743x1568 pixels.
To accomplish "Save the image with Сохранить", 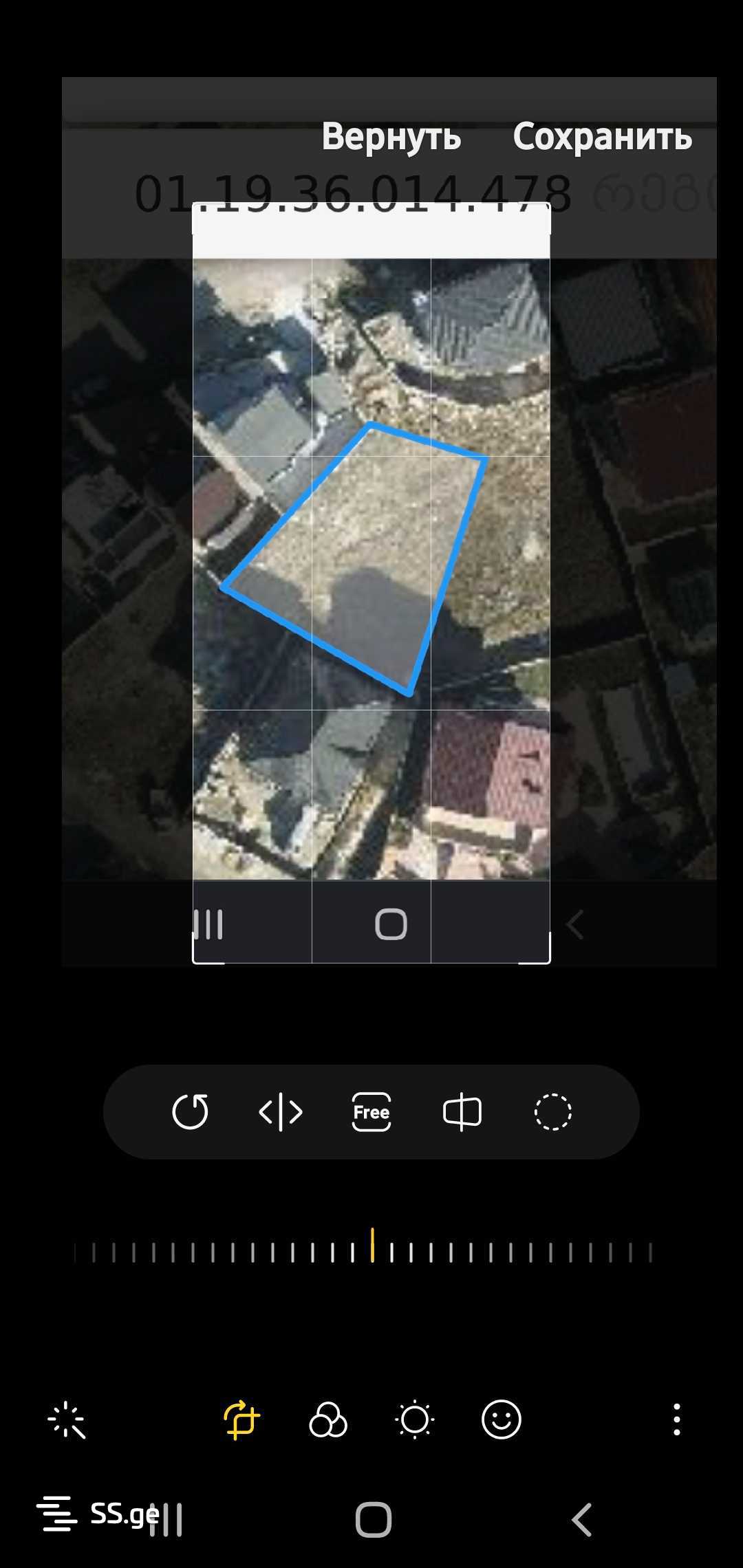I will tap(602, 136).
